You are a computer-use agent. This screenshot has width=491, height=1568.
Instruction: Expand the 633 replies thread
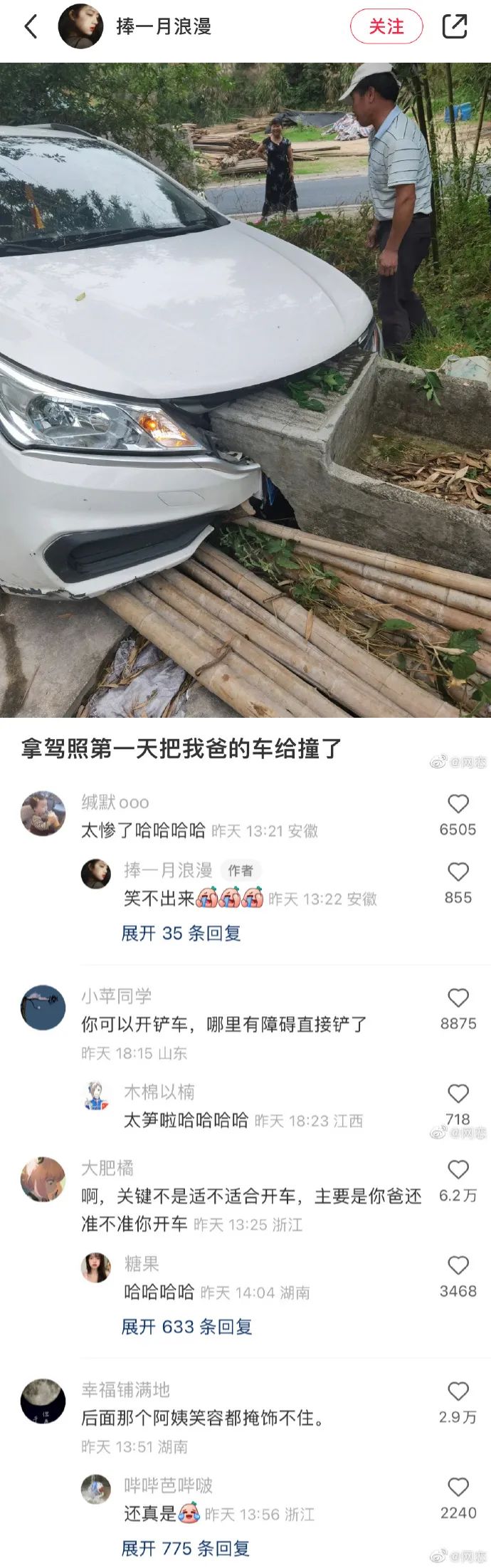[186, 1327]
